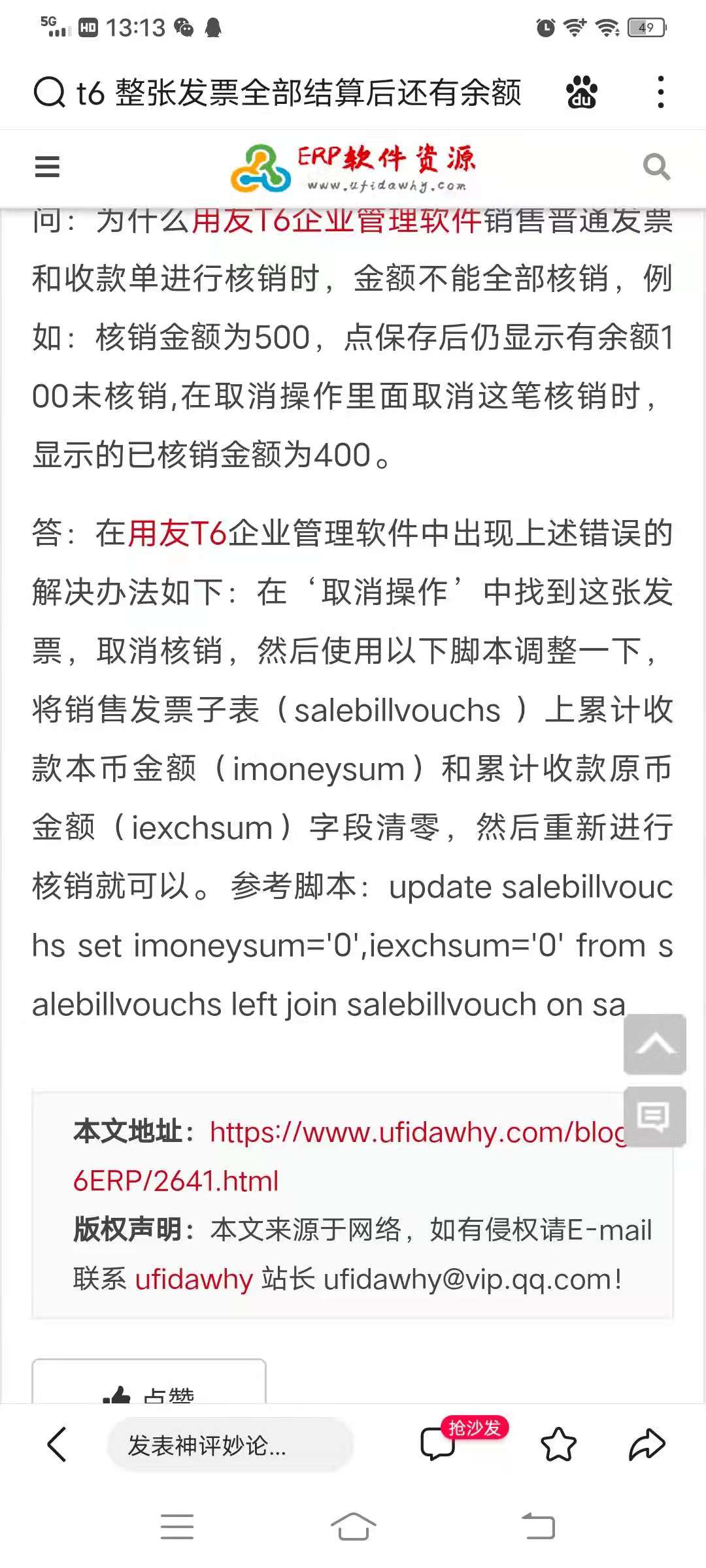The width and height of the screenshot is (706, 1568).
Task: Share this page with the arrow icon
Action: 647,1444
